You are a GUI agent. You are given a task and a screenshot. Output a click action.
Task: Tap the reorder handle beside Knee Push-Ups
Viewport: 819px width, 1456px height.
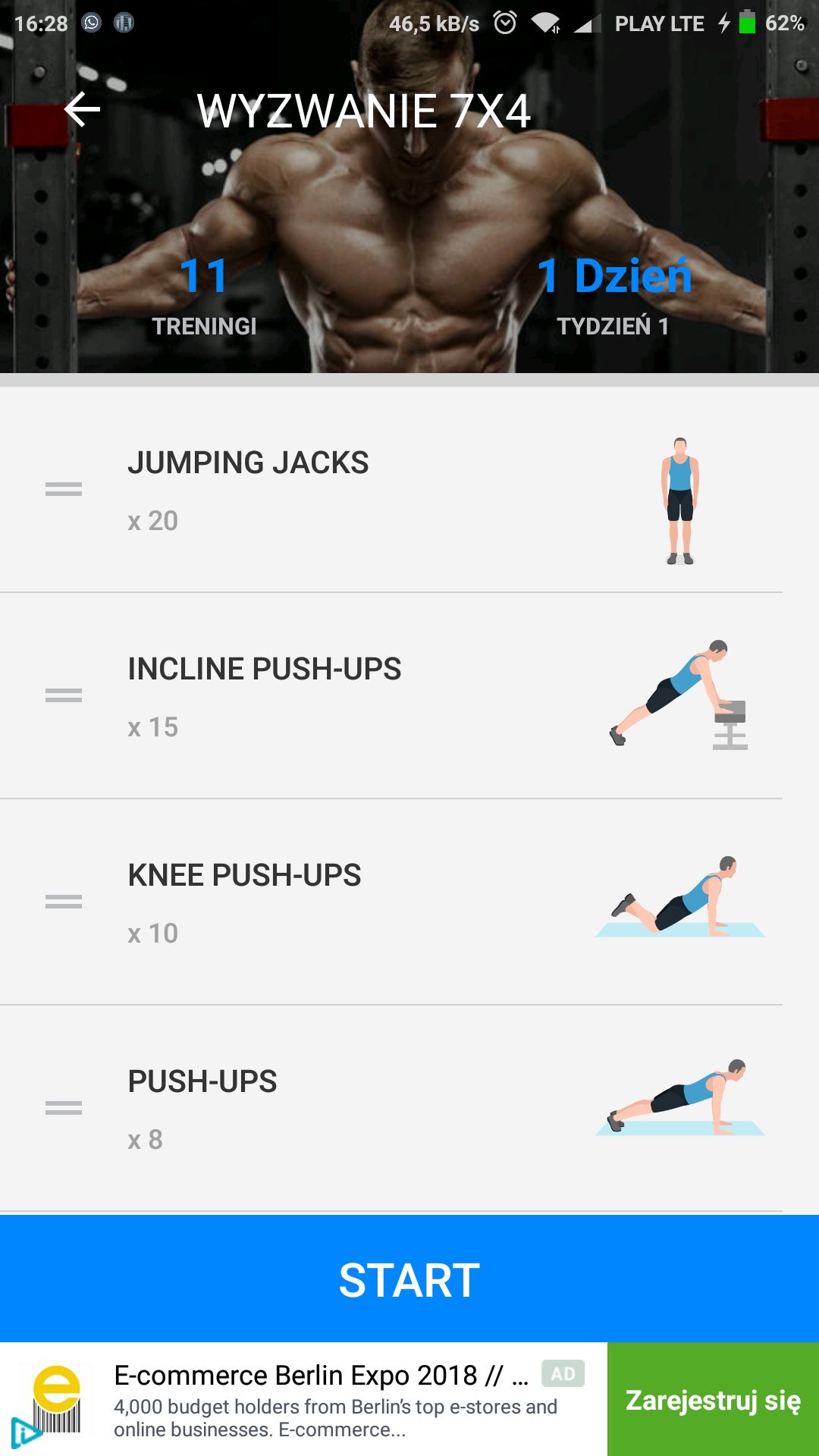click(x=64, y=902)
